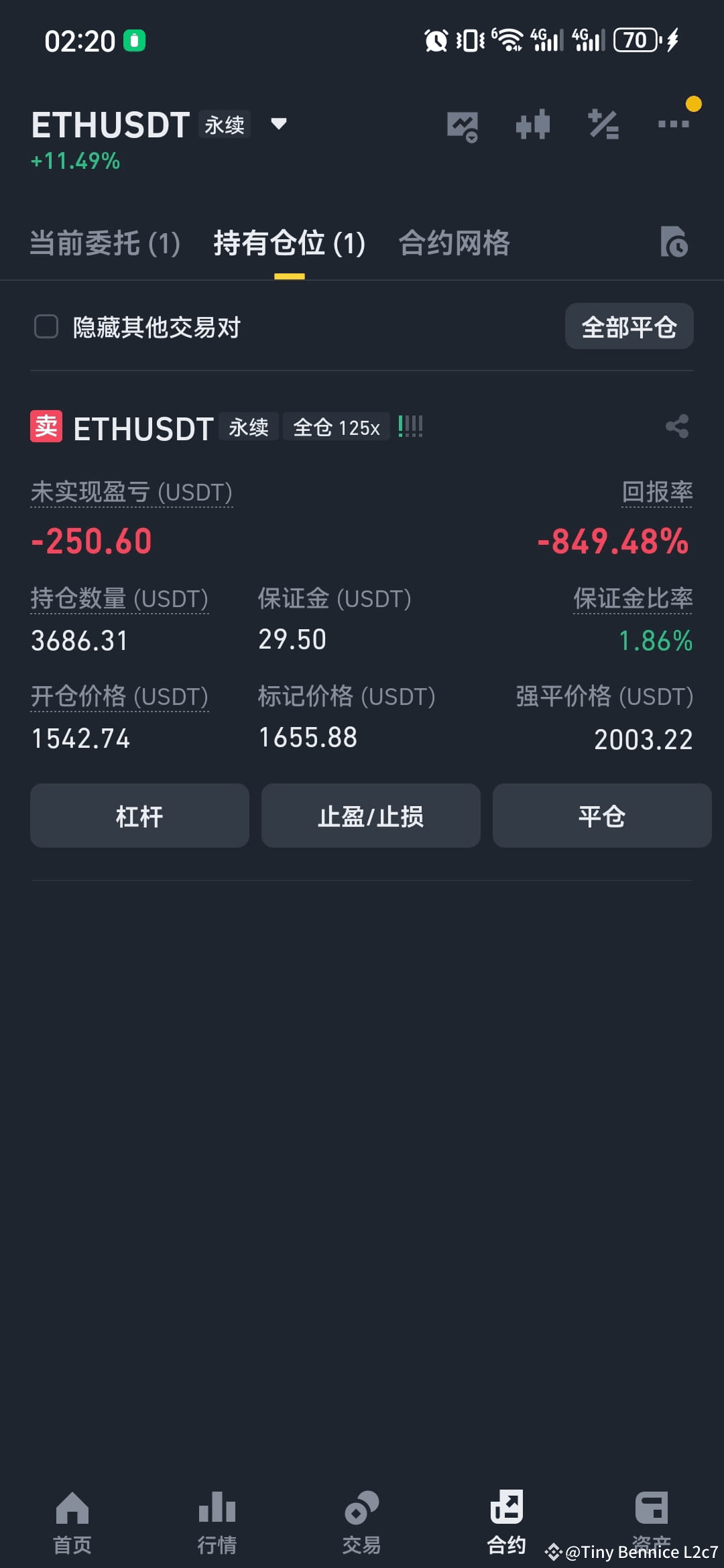Check the 隐藏其他交易对 checkbox

[x=46, y=327]
